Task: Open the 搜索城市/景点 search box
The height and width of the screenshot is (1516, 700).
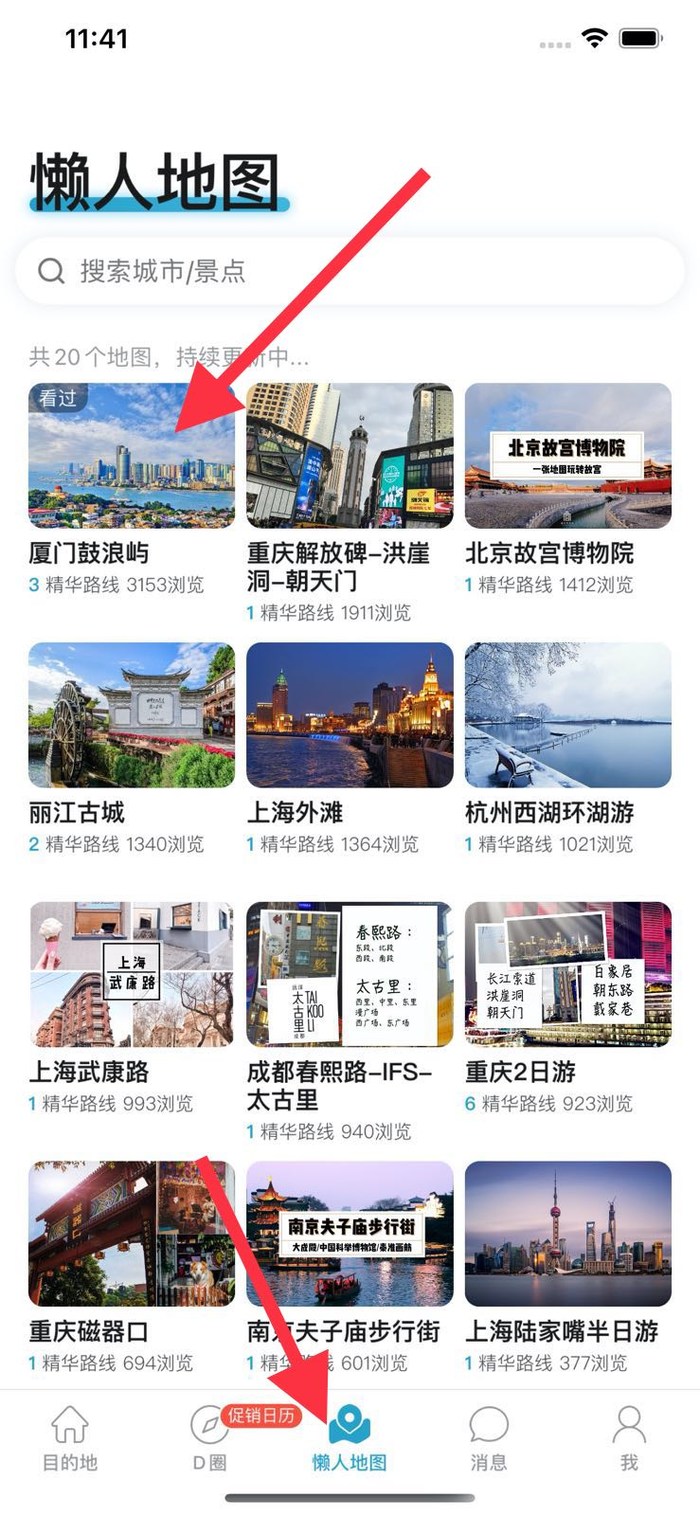Action: click(x=350, y=271)
